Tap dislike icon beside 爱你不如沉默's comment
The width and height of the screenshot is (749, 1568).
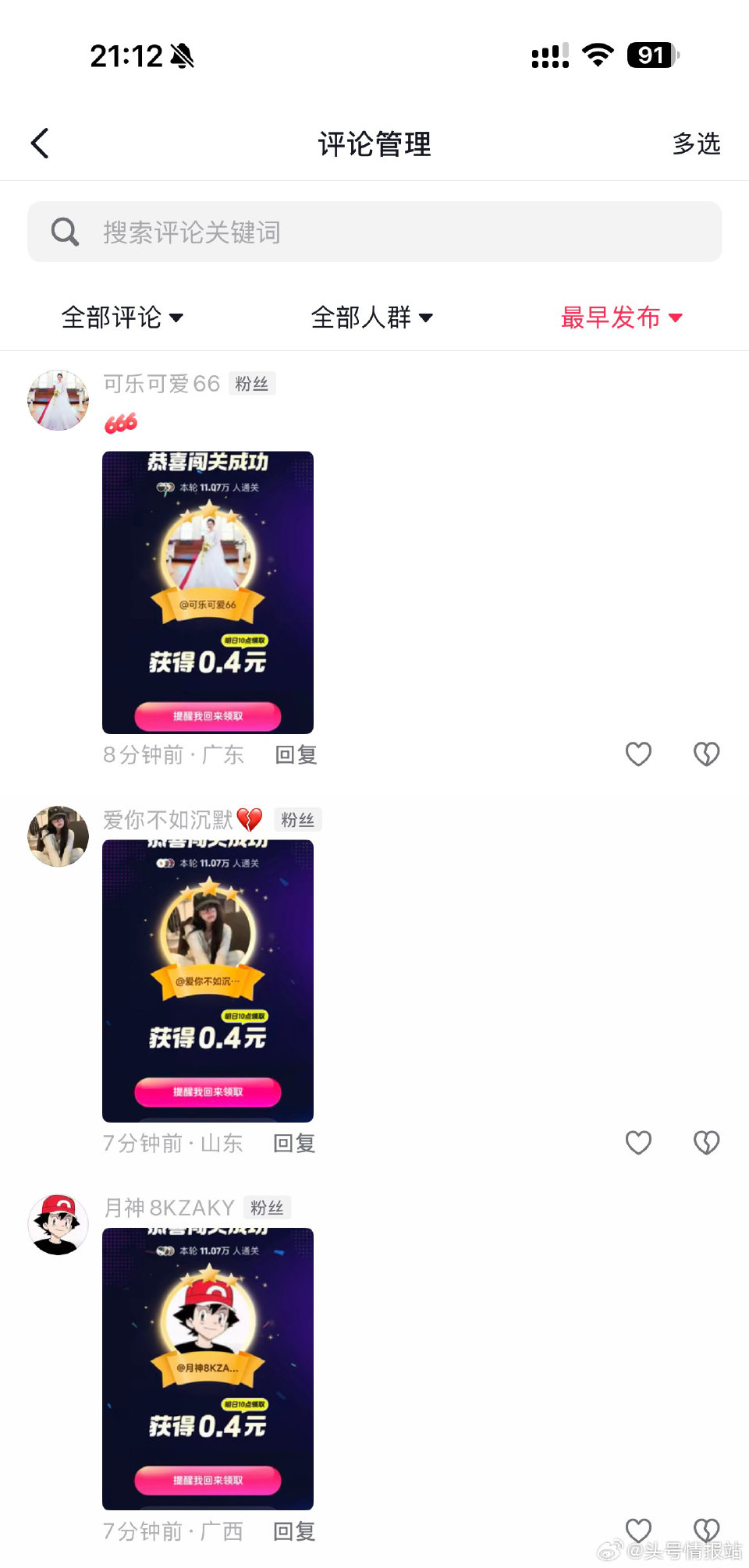click(x=706, y=1142)
